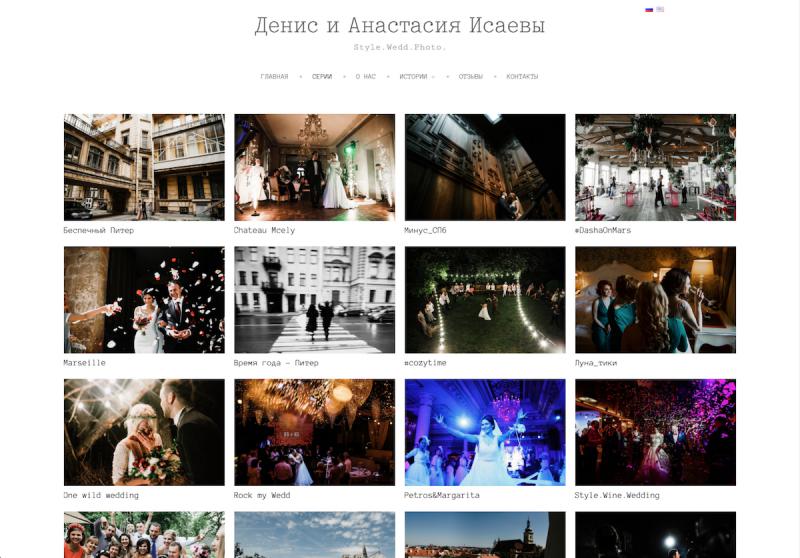View the Минус_СПб gallery
This screenshot has height=558, width=800.
[x=485, y=167]
